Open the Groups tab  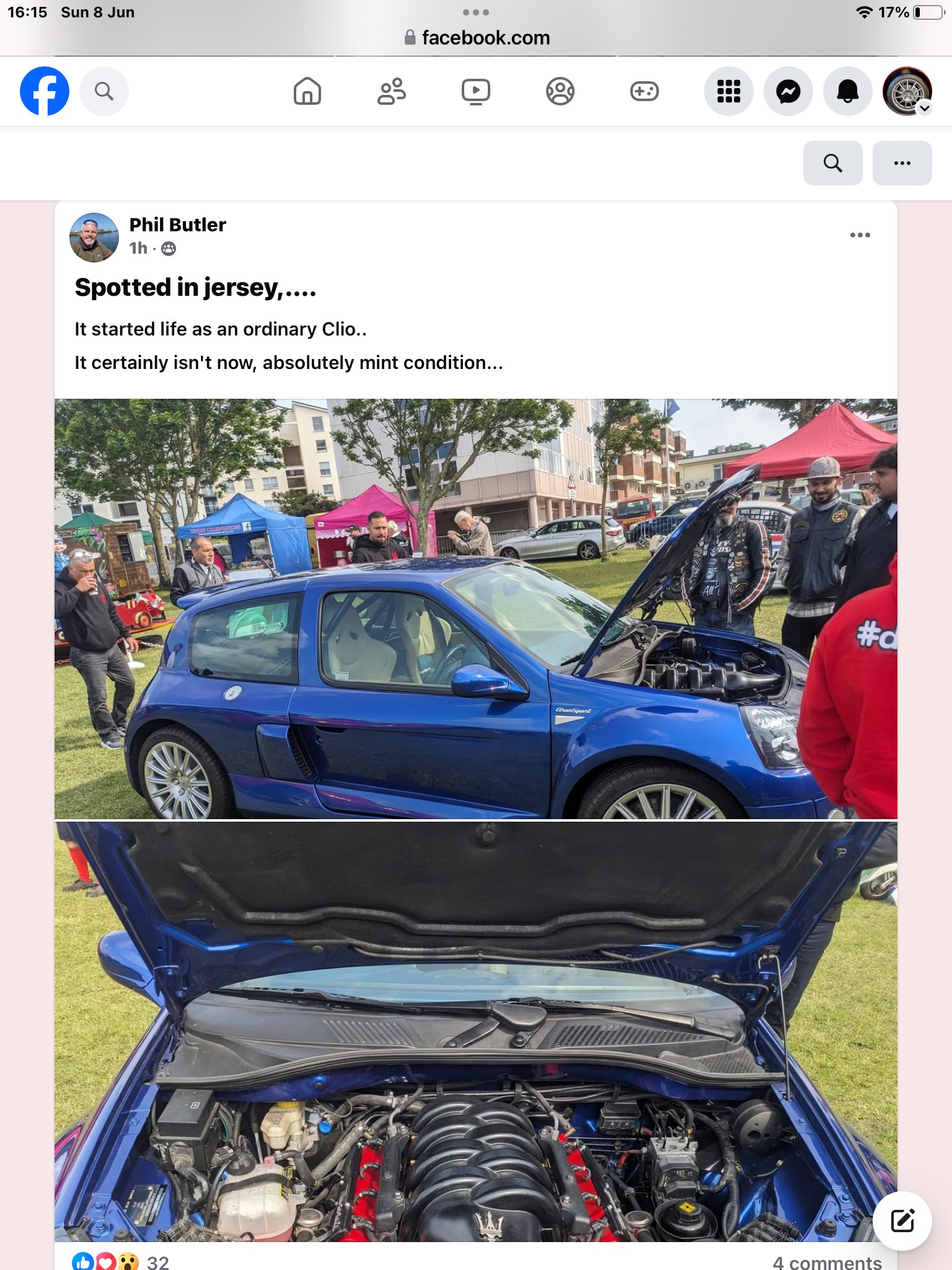pos(560,91)
